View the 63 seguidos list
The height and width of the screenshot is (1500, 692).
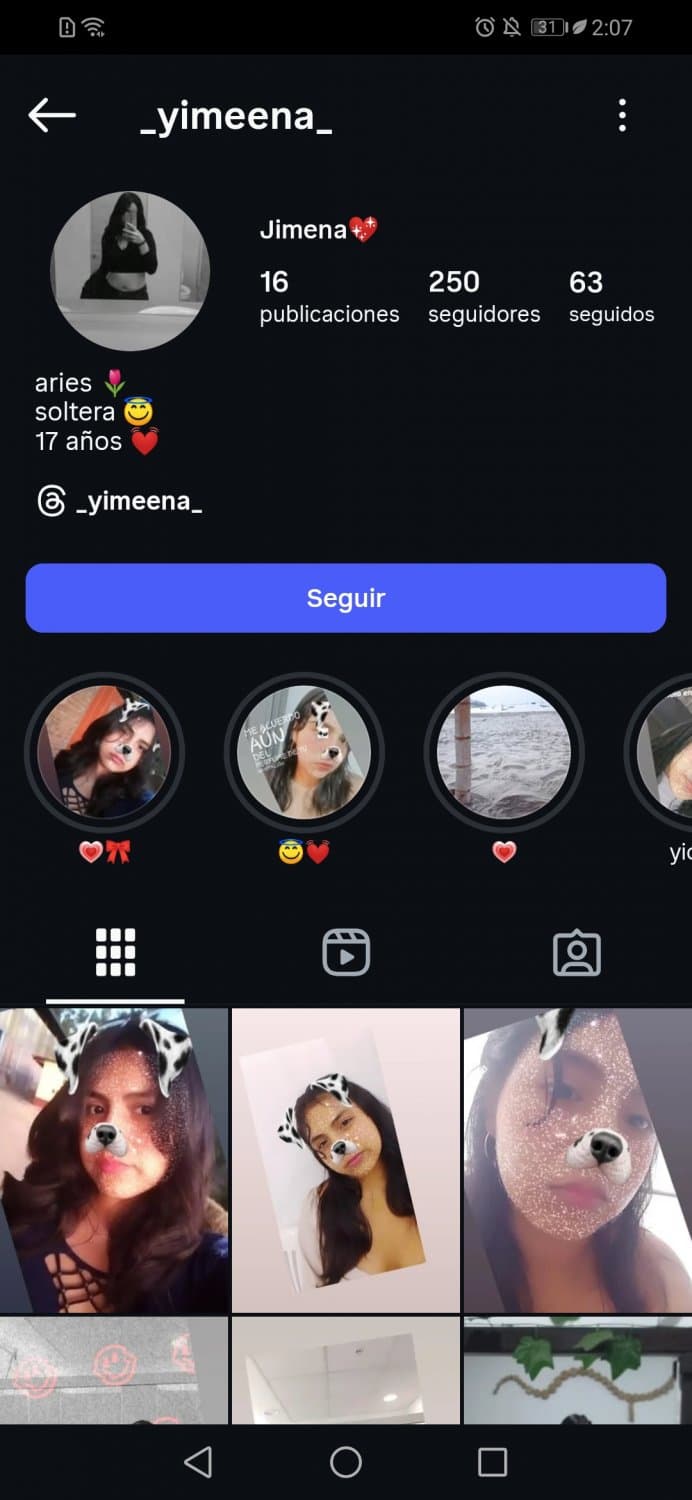pos(611,296)
